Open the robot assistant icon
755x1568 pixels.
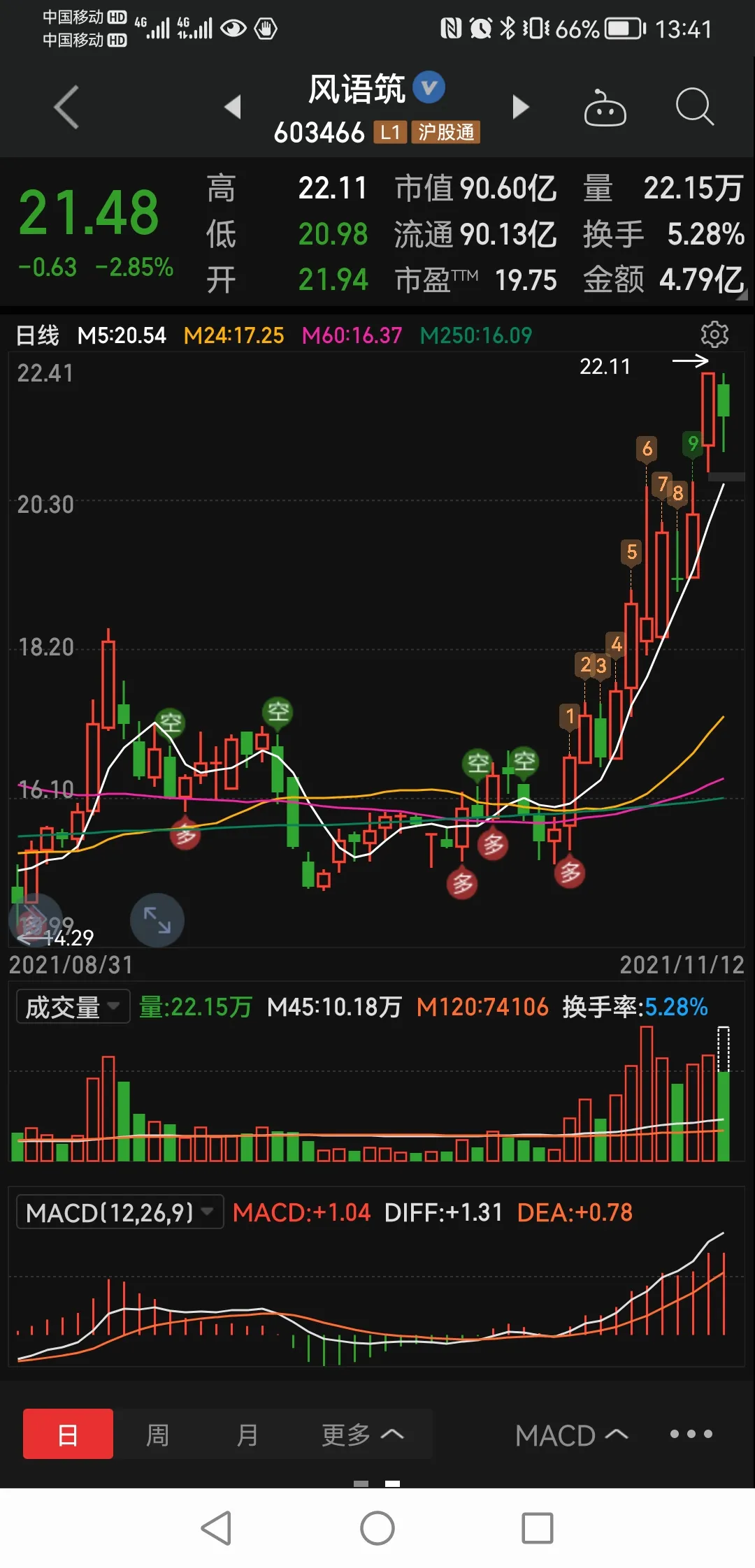[x=605, y=108]
